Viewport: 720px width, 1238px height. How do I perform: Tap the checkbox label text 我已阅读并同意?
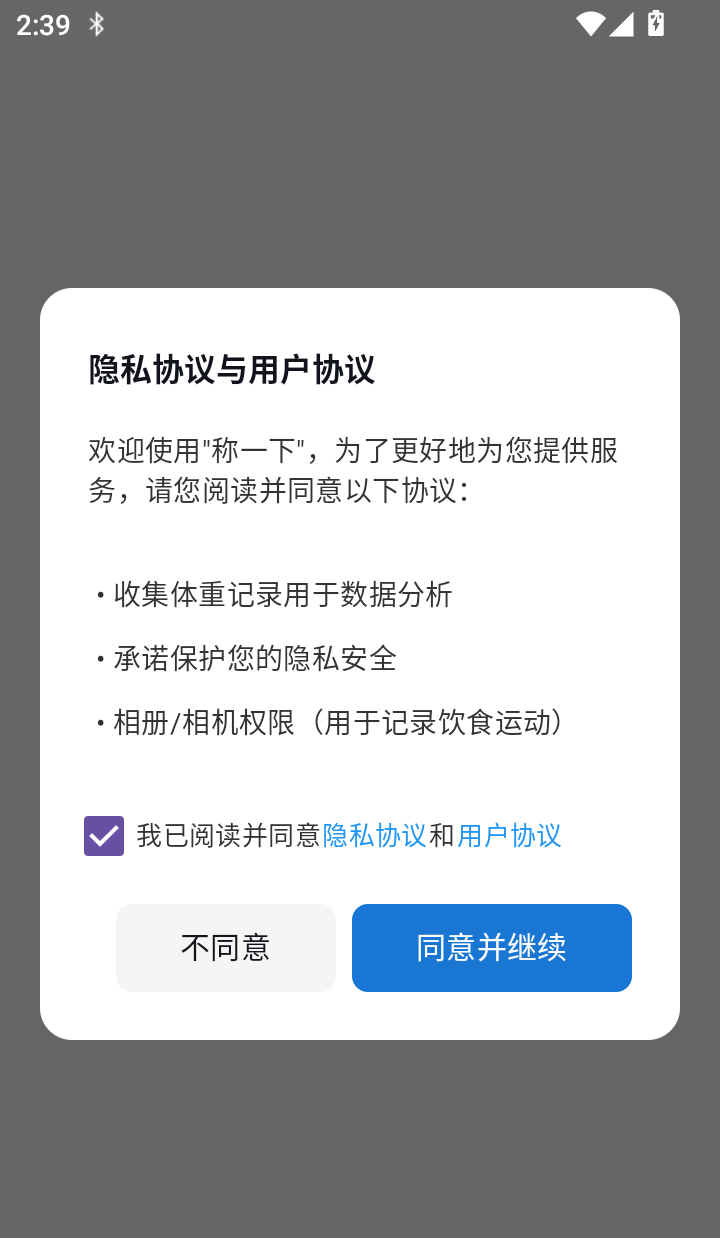tap(227, 835)
